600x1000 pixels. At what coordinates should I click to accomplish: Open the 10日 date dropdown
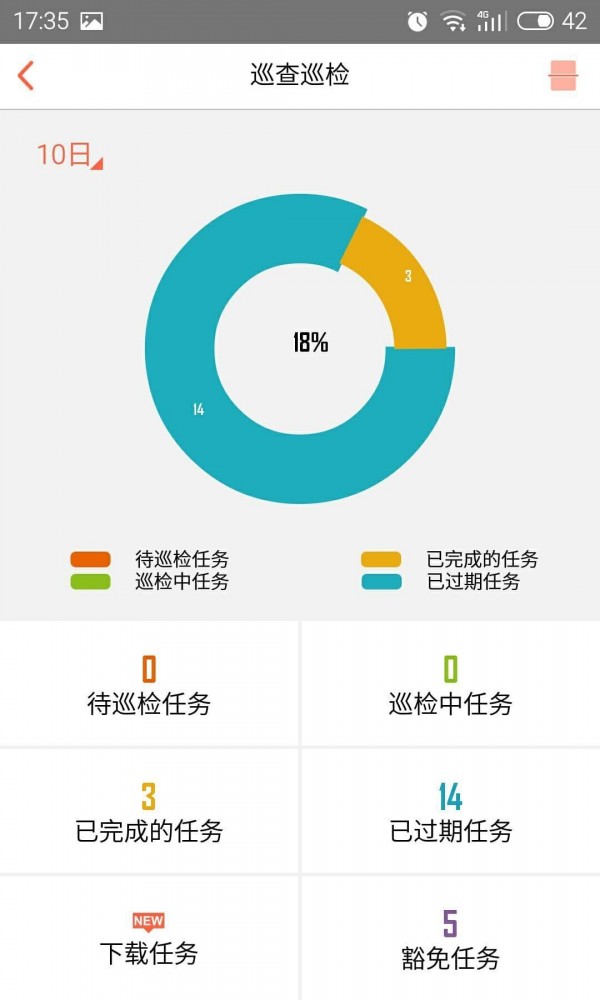pyautogui.click(x=68, y=155)
